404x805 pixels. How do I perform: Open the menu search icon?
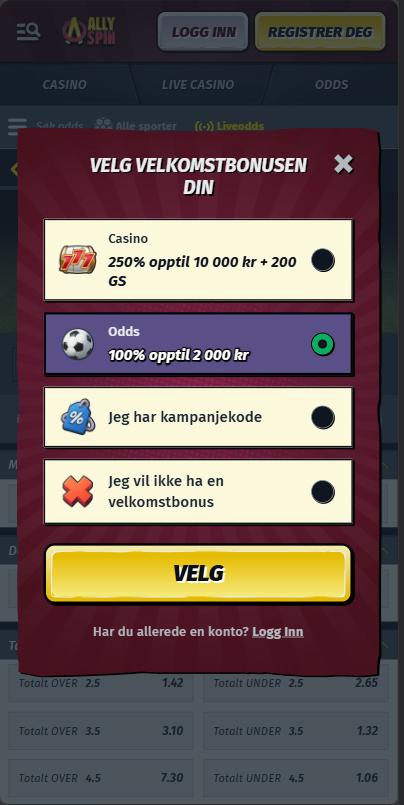28,32
